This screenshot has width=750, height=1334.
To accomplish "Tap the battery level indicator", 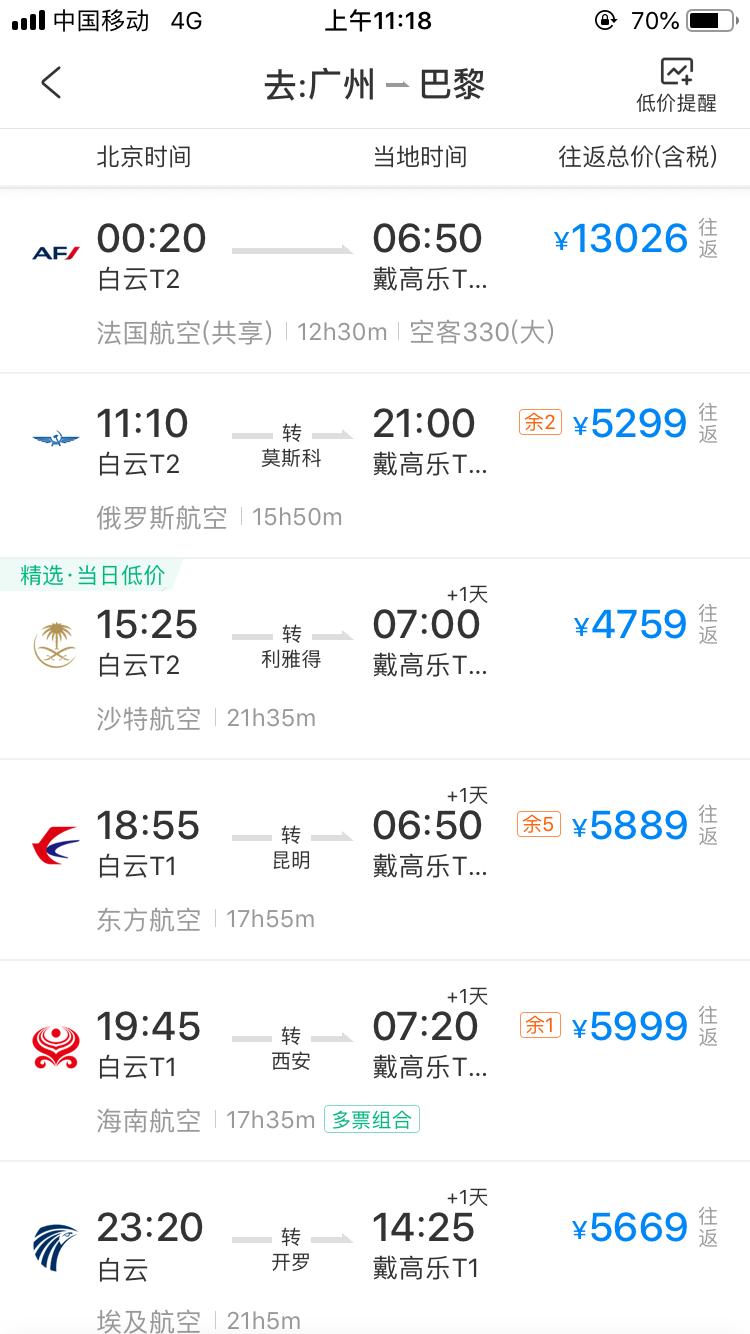I will coord(712,18).
